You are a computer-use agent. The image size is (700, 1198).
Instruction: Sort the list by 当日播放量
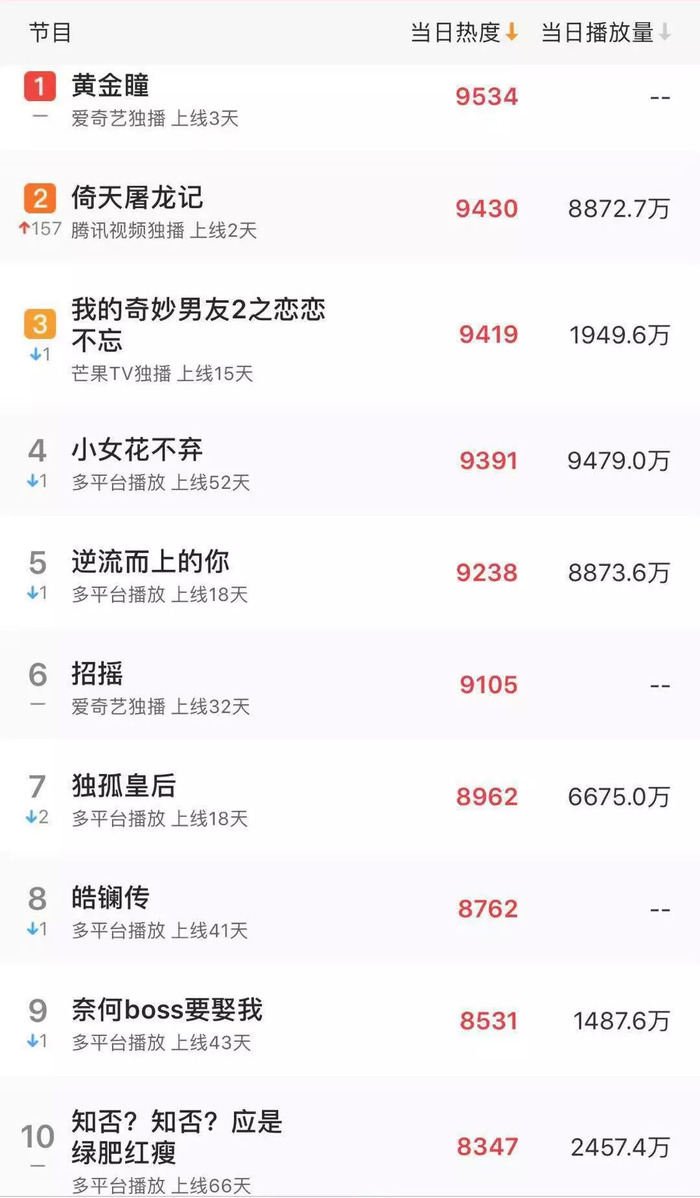point(606,32)
